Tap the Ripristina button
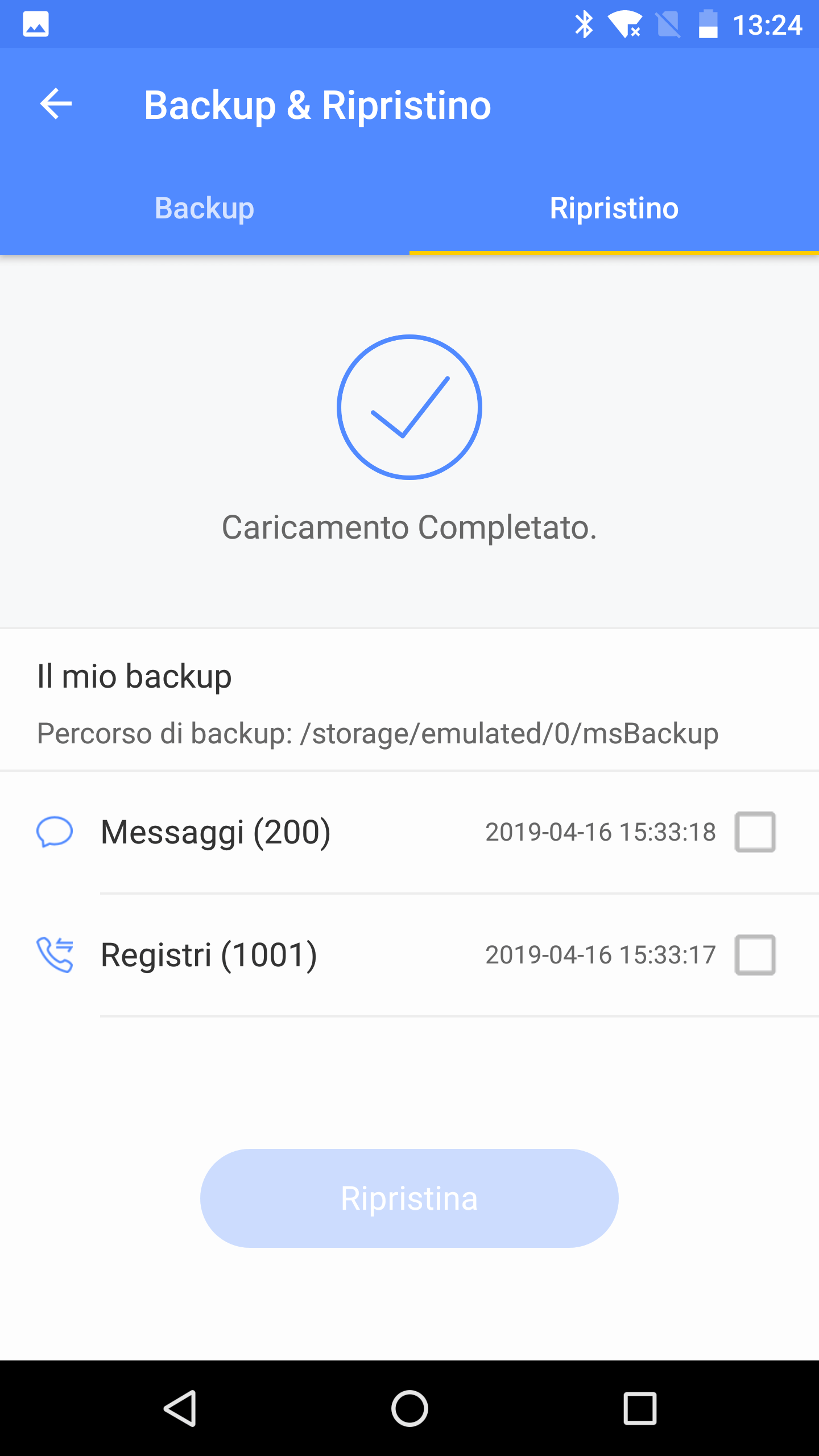 pos(409,1198)
